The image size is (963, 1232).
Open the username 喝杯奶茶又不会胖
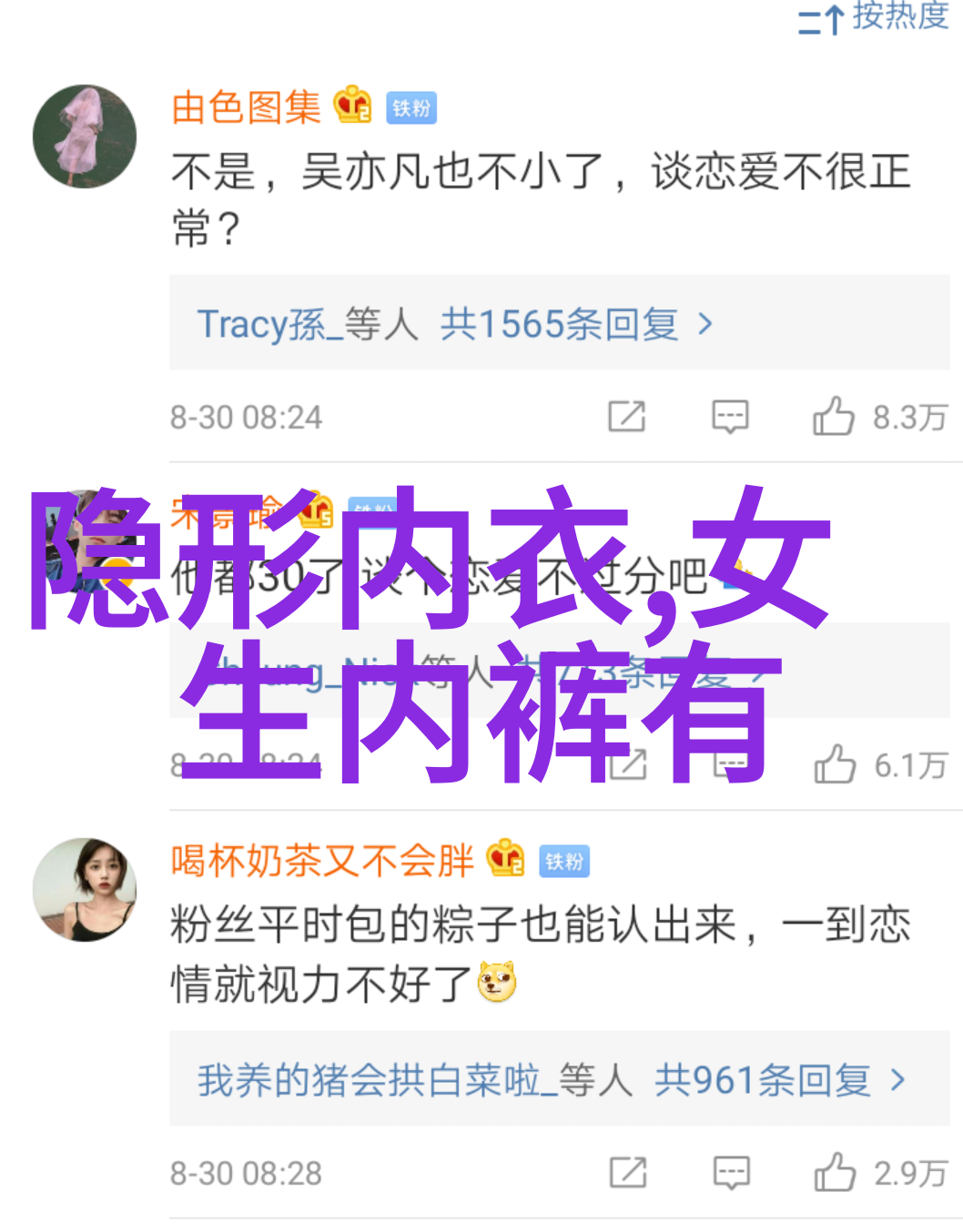[322, 860]
